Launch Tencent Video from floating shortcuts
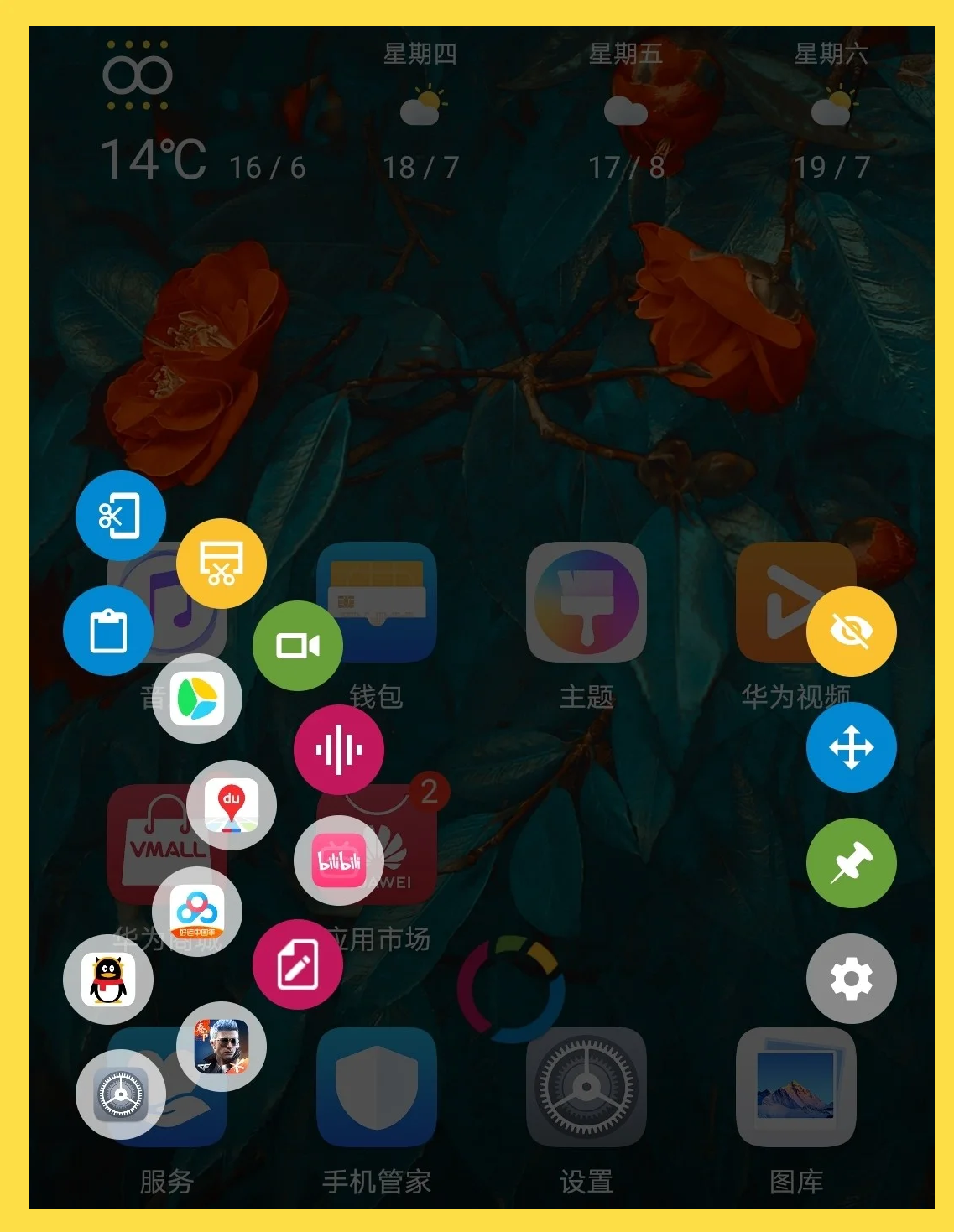The width and height of the screenshot is (954, 1232). pyautogui.click(x=197, y=699)
